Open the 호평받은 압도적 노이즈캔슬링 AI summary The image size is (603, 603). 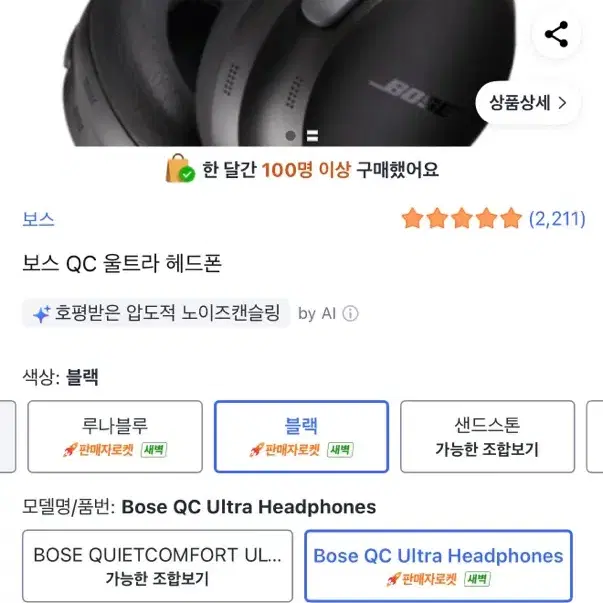156,313
